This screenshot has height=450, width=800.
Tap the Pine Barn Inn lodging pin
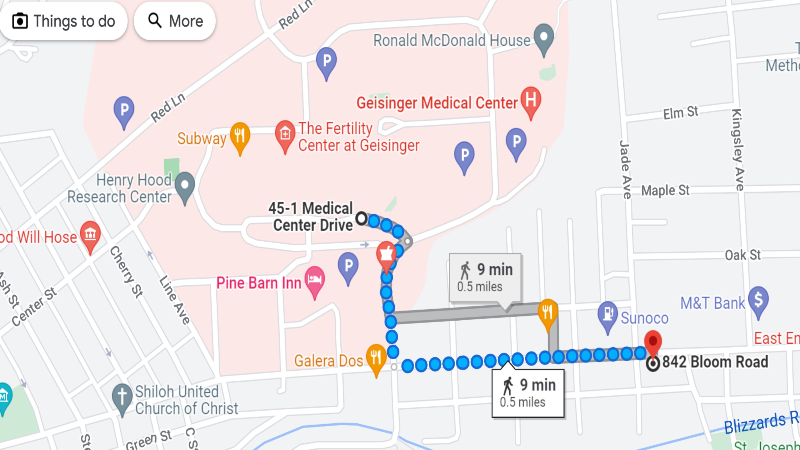point(315,282)
